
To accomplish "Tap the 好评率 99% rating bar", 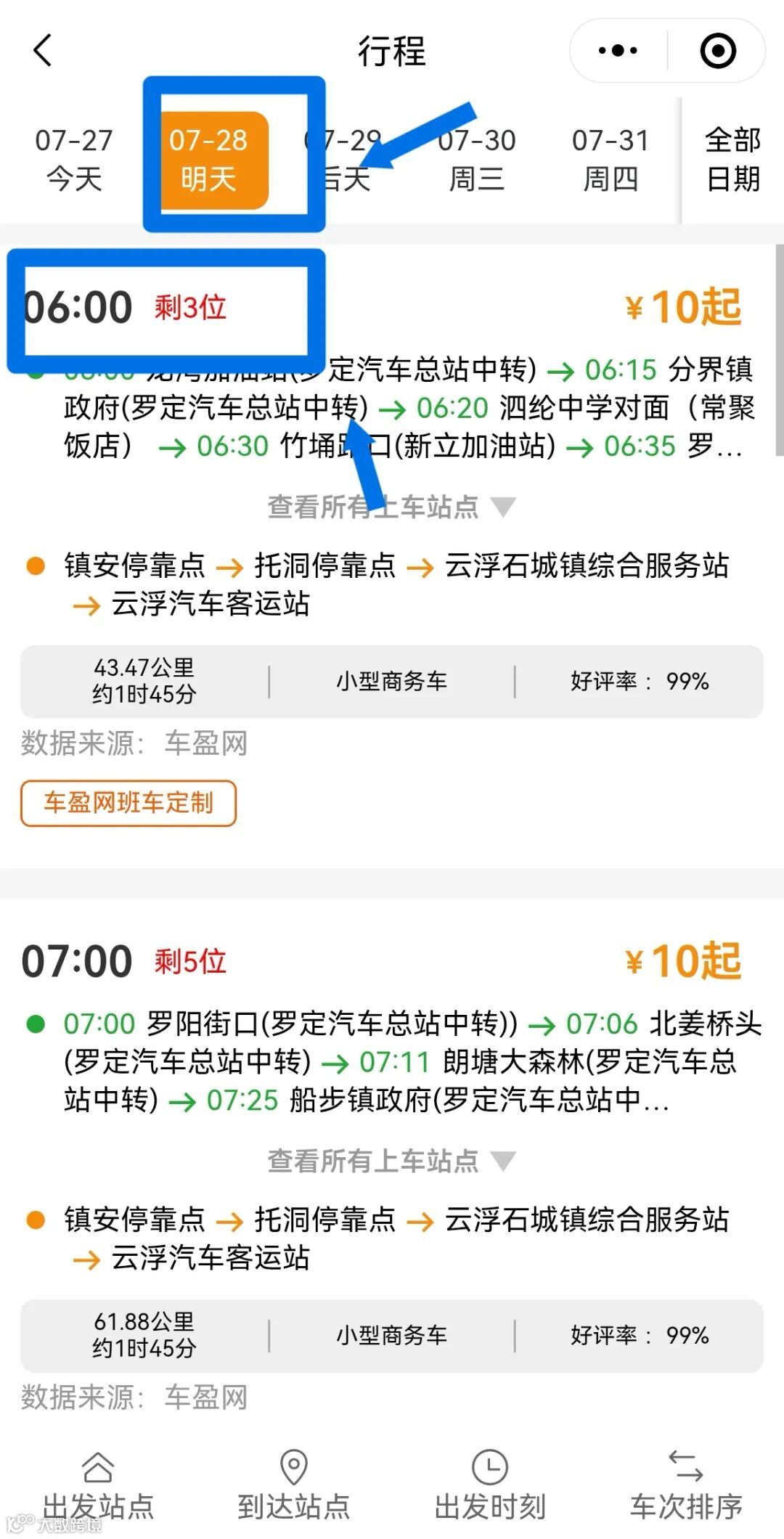I will pos(640,681).
